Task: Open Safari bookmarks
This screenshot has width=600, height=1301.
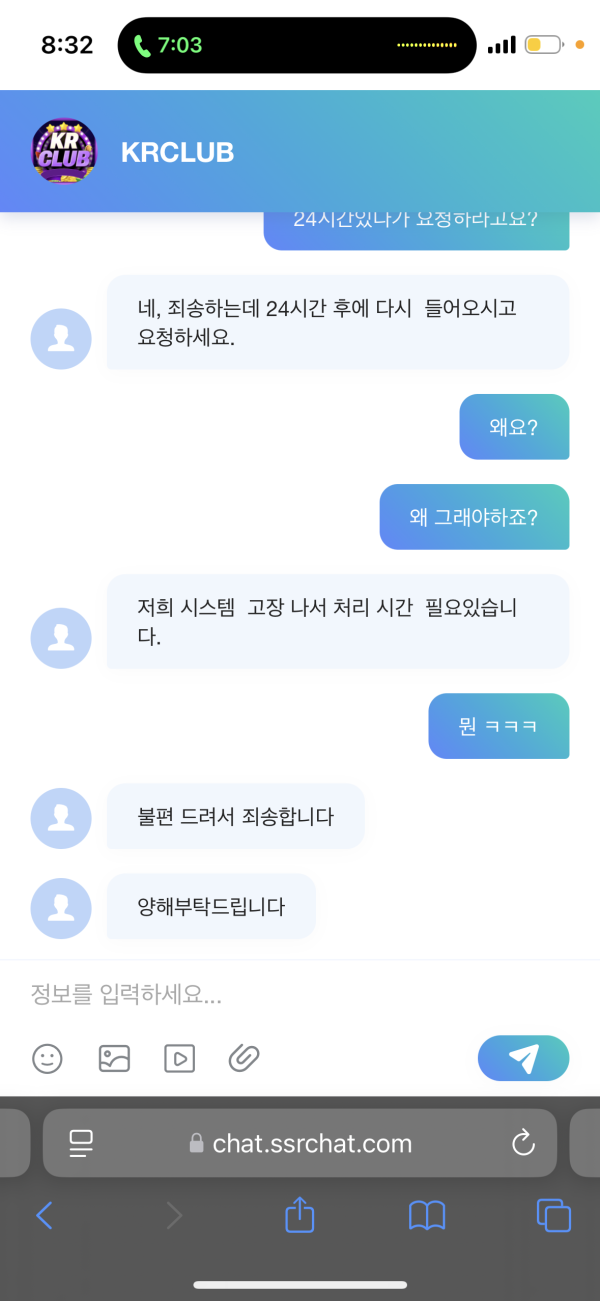Action: [427, 1215]
